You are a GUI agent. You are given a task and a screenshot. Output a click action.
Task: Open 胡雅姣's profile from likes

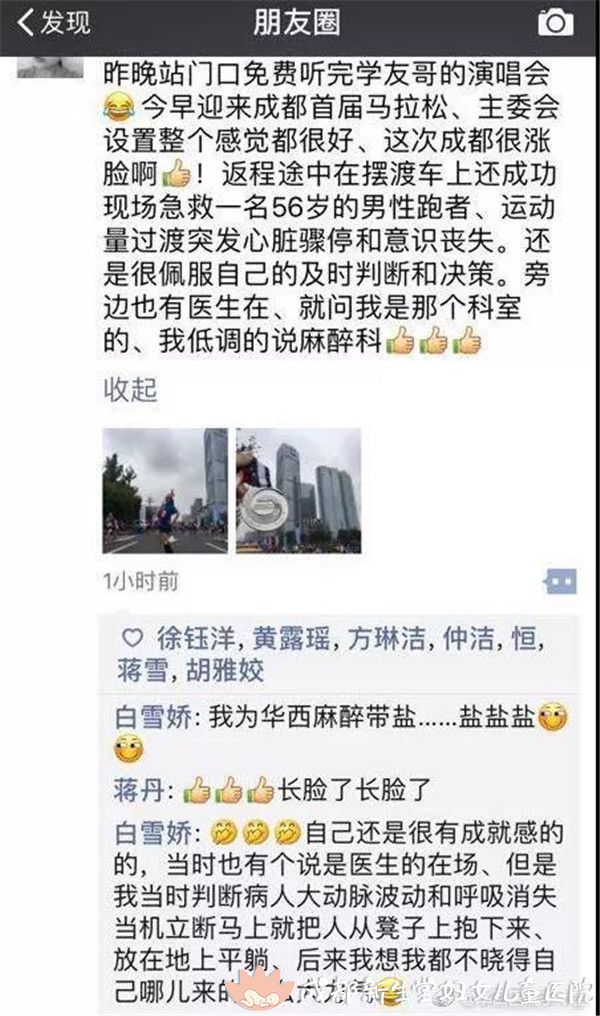click(225, 670)
